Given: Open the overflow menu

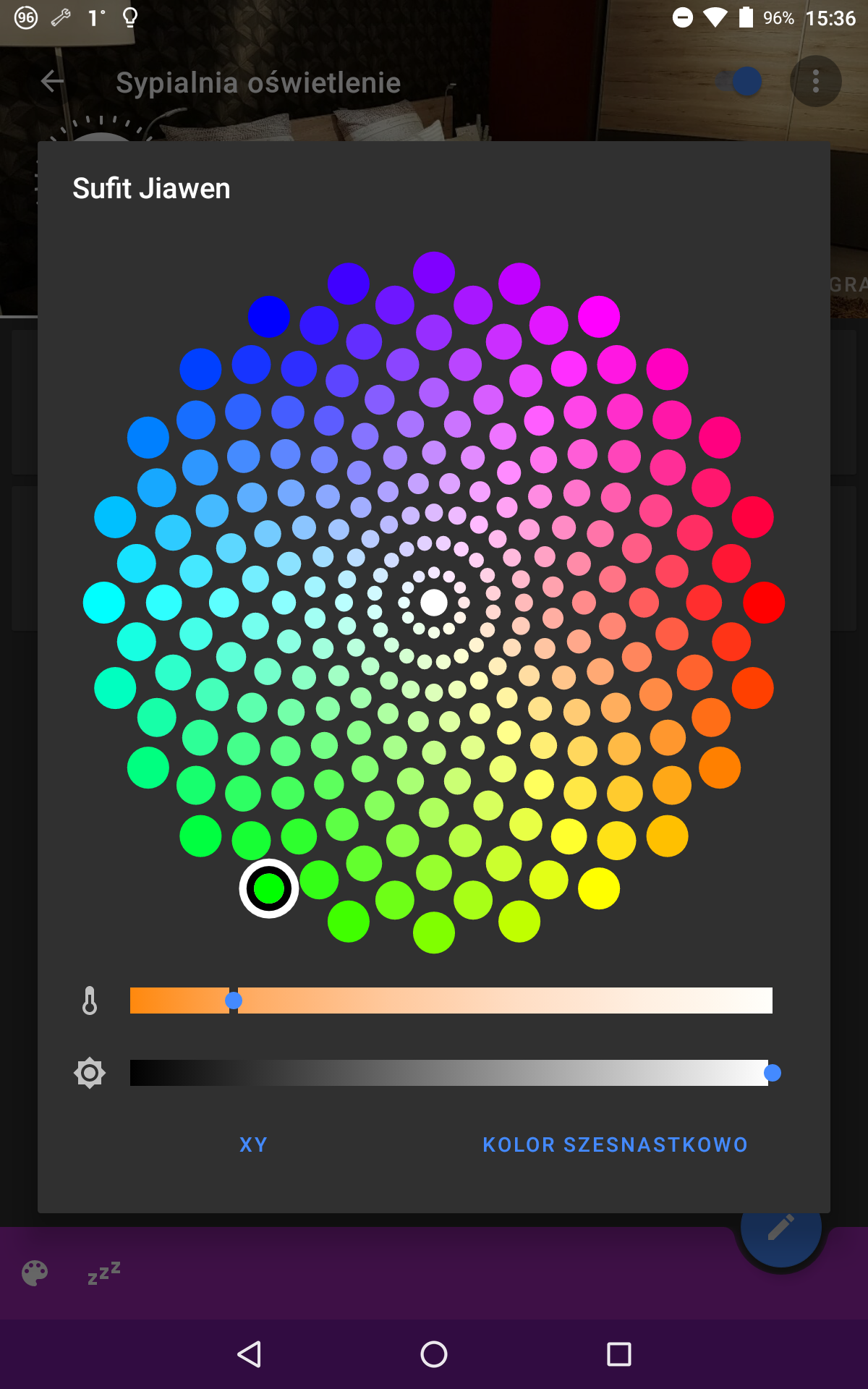Looking at the screenshot, I should (815, 81).
